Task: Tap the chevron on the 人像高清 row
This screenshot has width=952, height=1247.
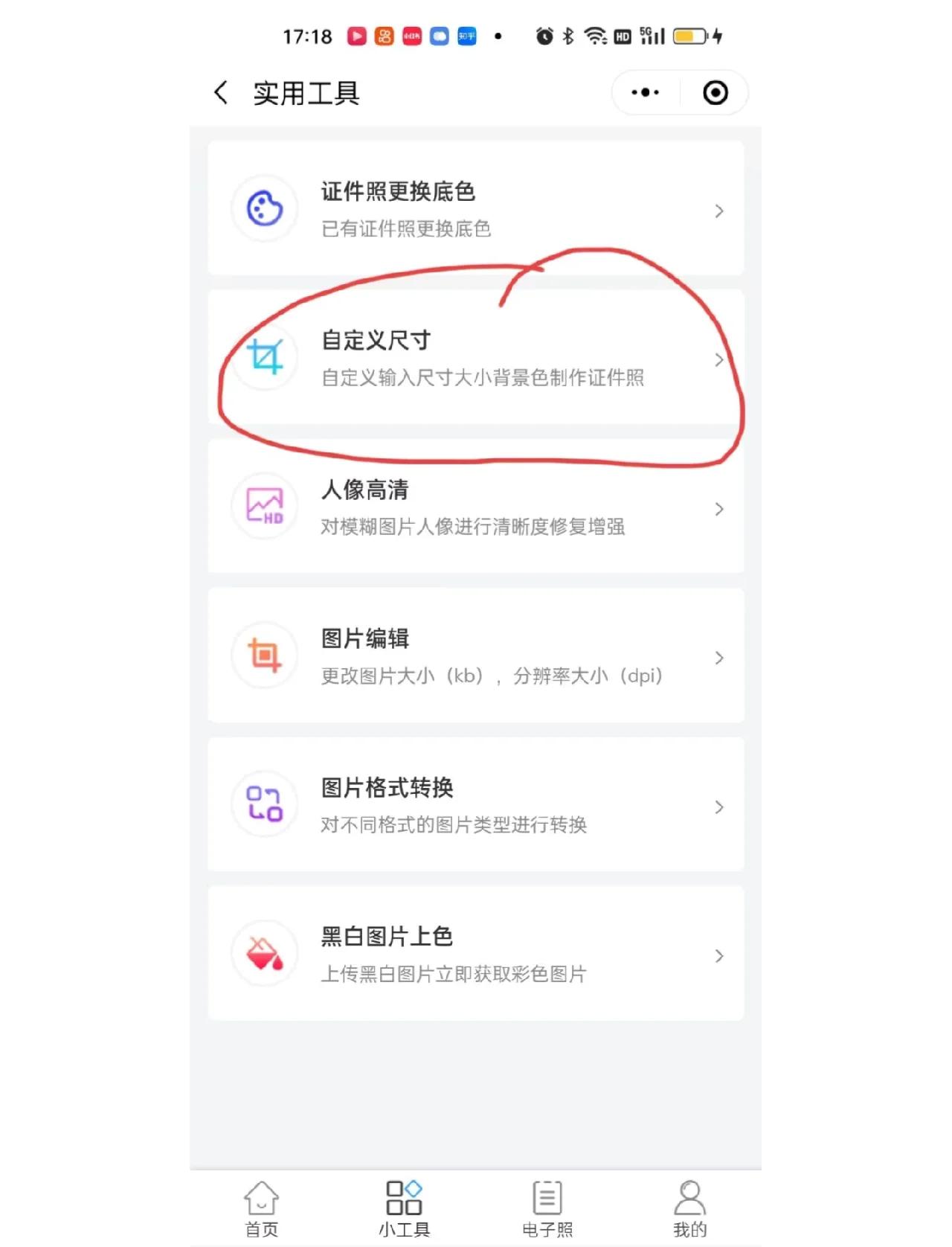Action: tap(718, 509)
